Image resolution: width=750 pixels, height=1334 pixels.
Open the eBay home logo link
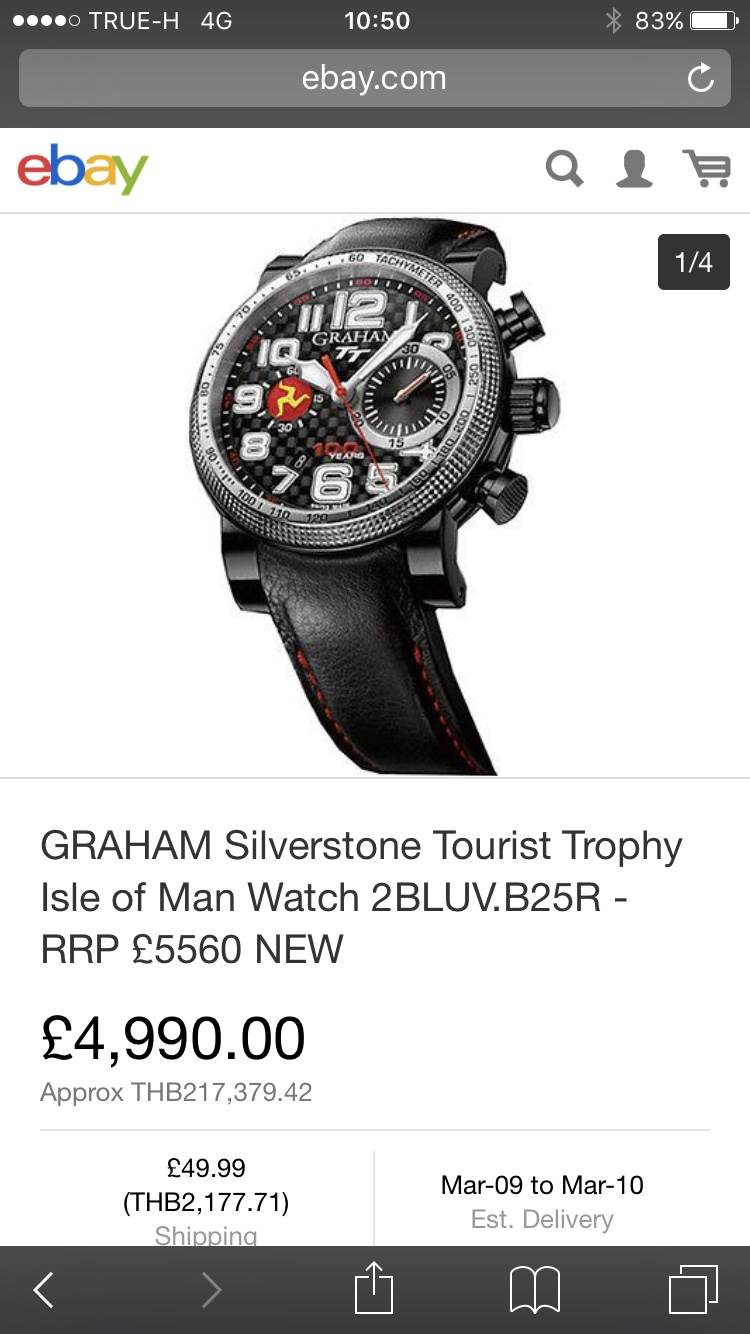[x=82, y=169]
